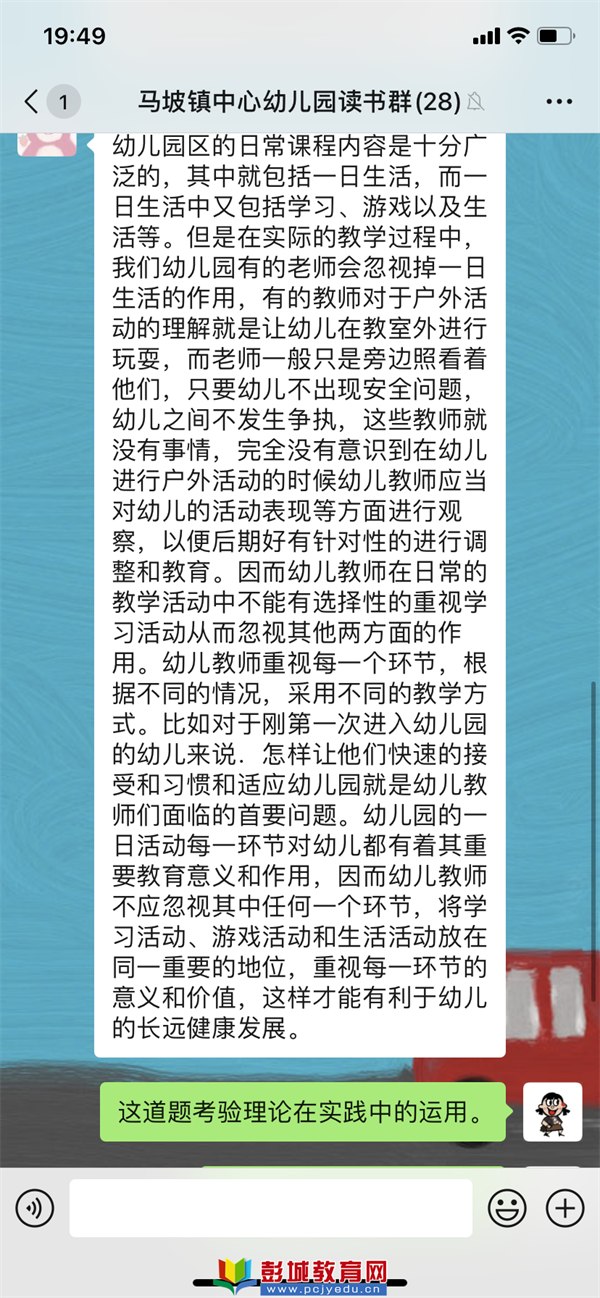The height and width of the screenshot is (1298, 600).
Task: Focus the message text field
Action: click(x=270, y=1208)
